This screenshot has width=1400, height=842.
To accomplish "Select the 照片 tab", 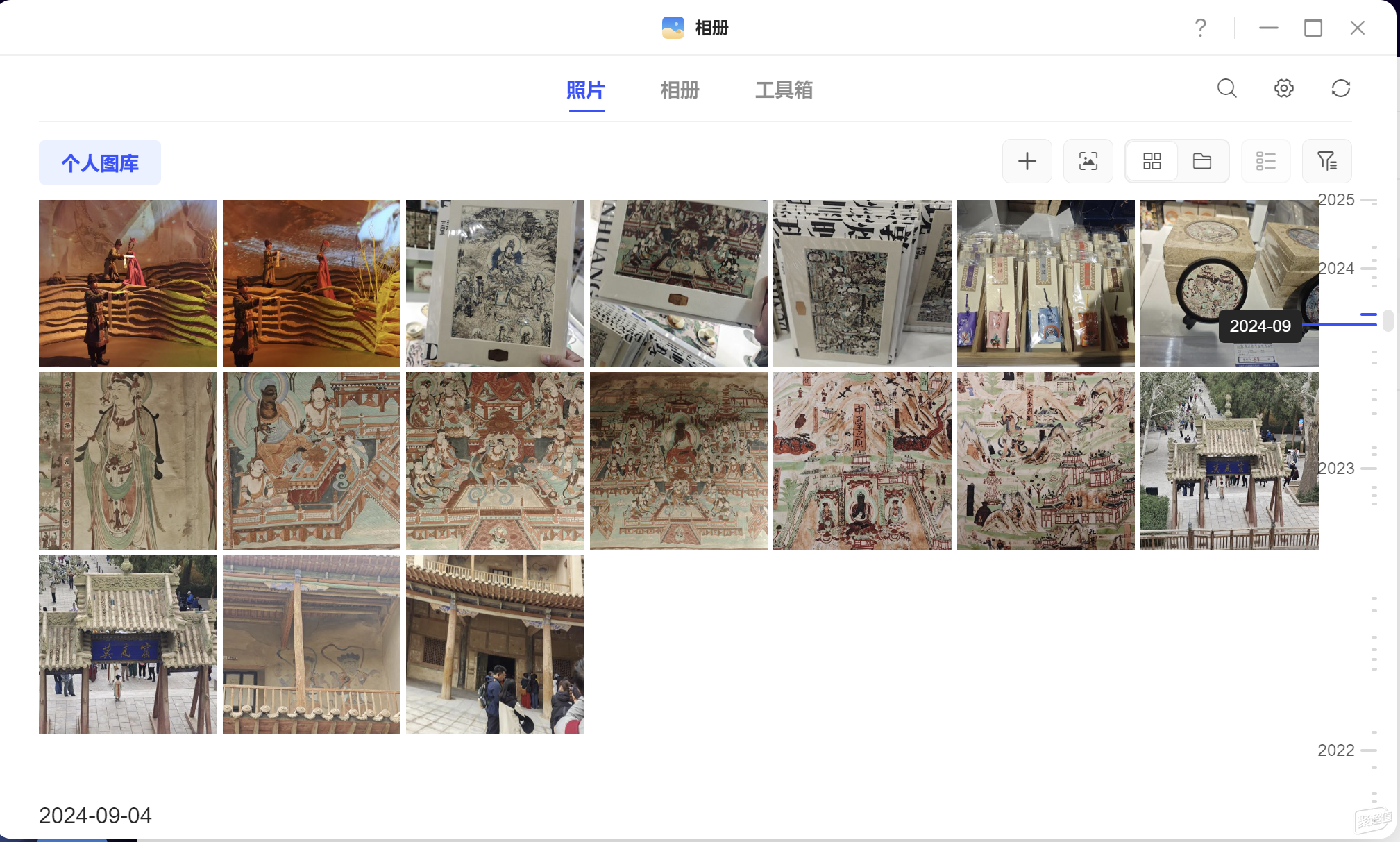I will click(586, 90).
